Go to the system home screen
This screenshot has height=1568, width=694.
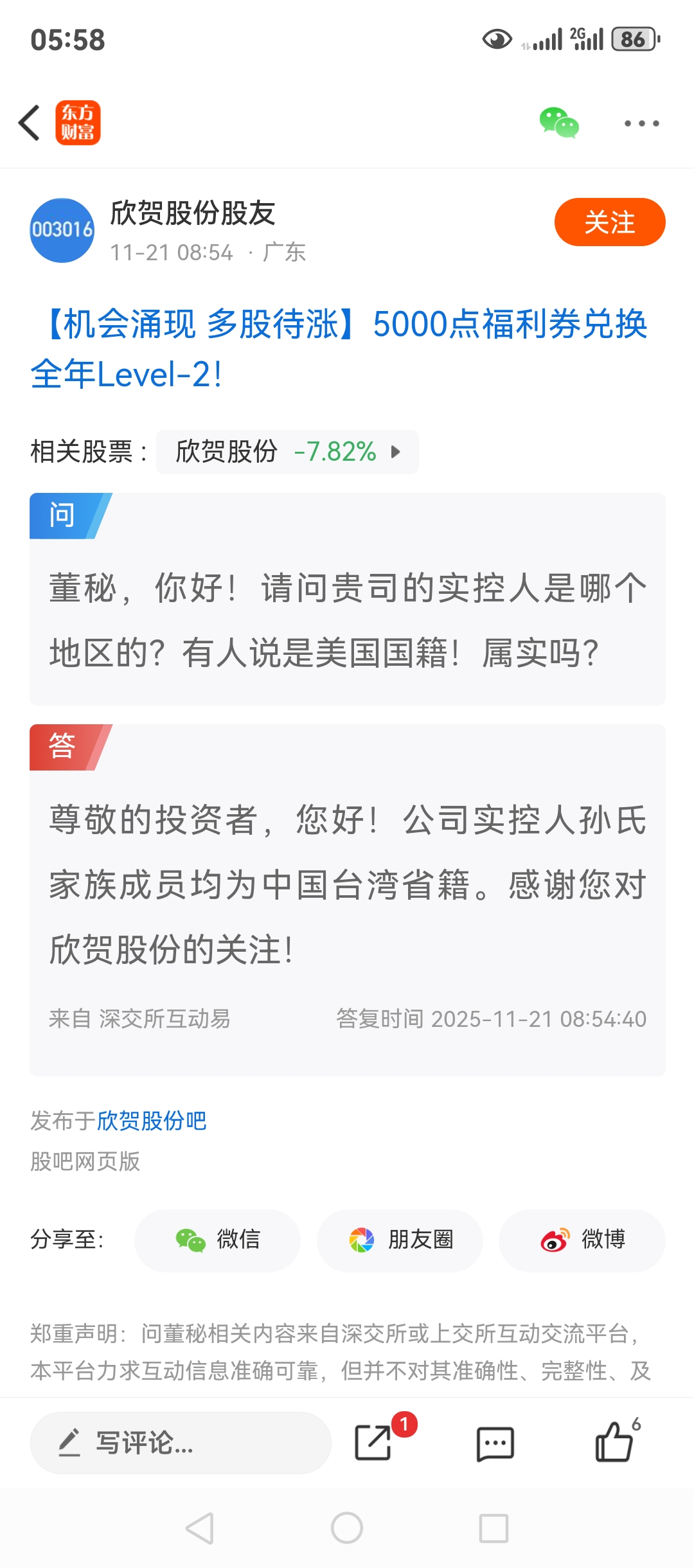tap(347, 1528)
